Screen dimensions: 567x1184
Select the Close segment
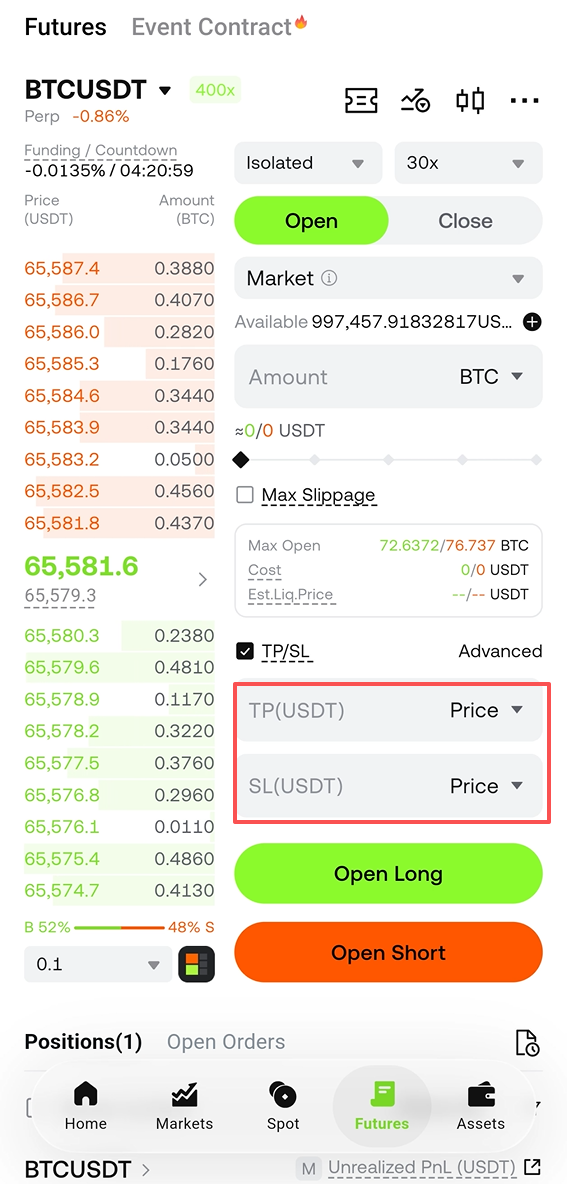click(x=465, y=221)
